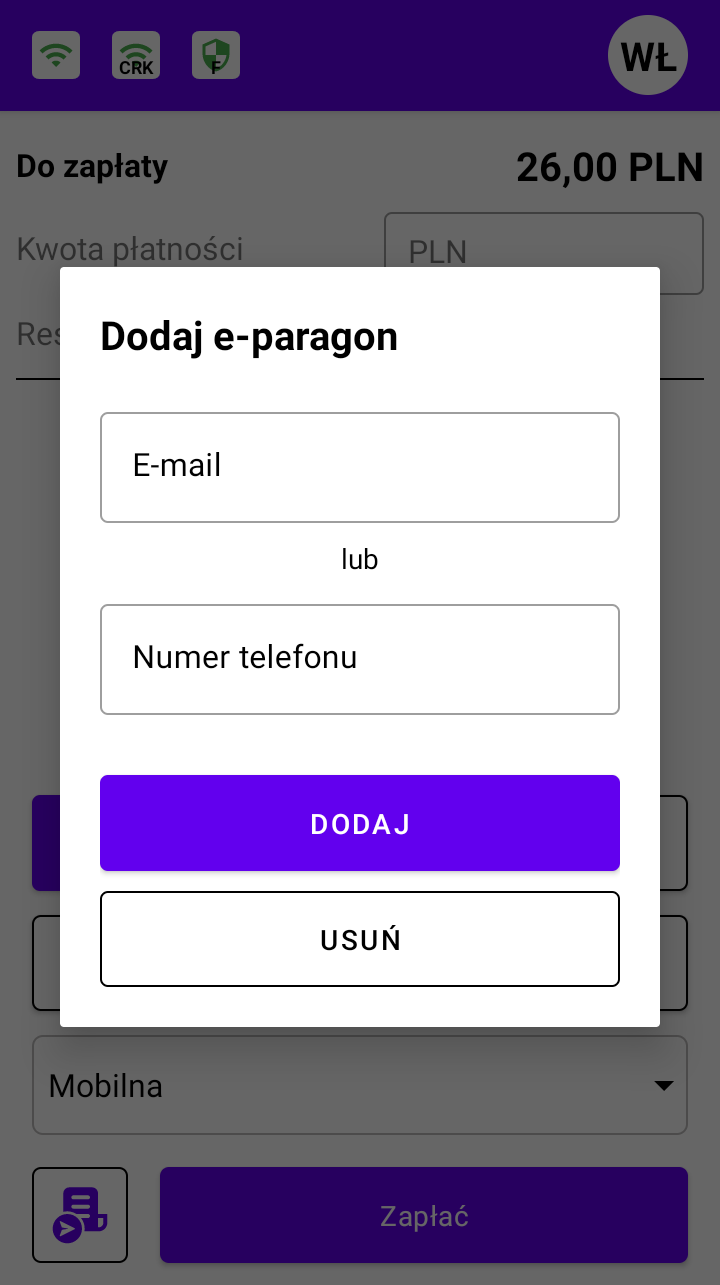Focus the E-mail input field
The image size is (720, 1285).
[x=360, y=467]
